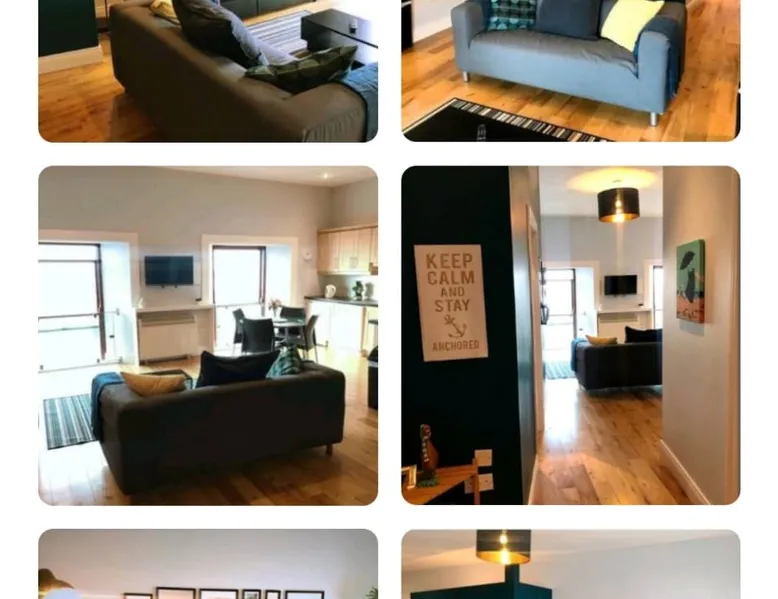This screenshot has width=778, height=599.
Task: Open the photo with the Keep Calm sign
Action: (x=570, y=335)
